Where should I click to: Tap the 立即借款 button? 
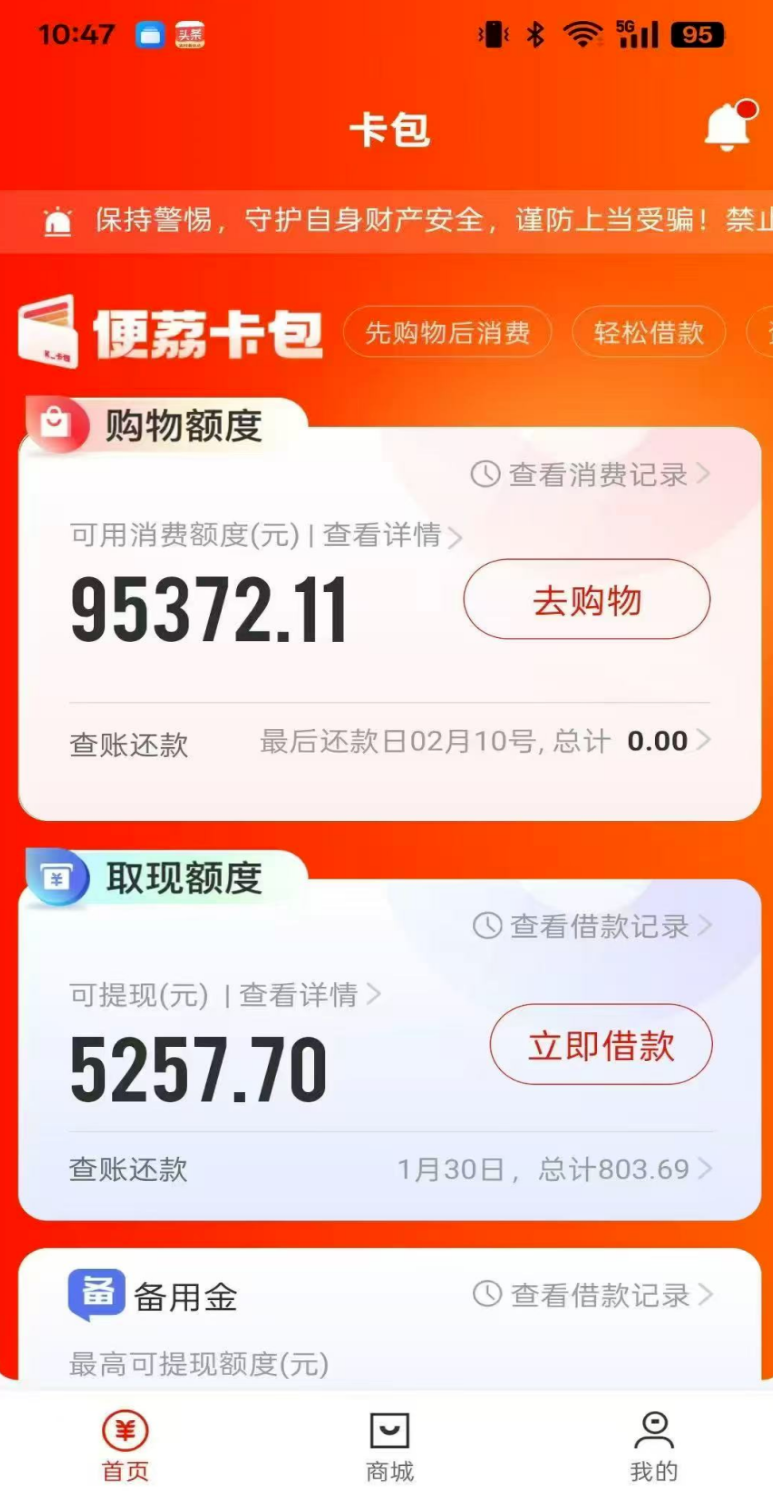(600, 1046)
